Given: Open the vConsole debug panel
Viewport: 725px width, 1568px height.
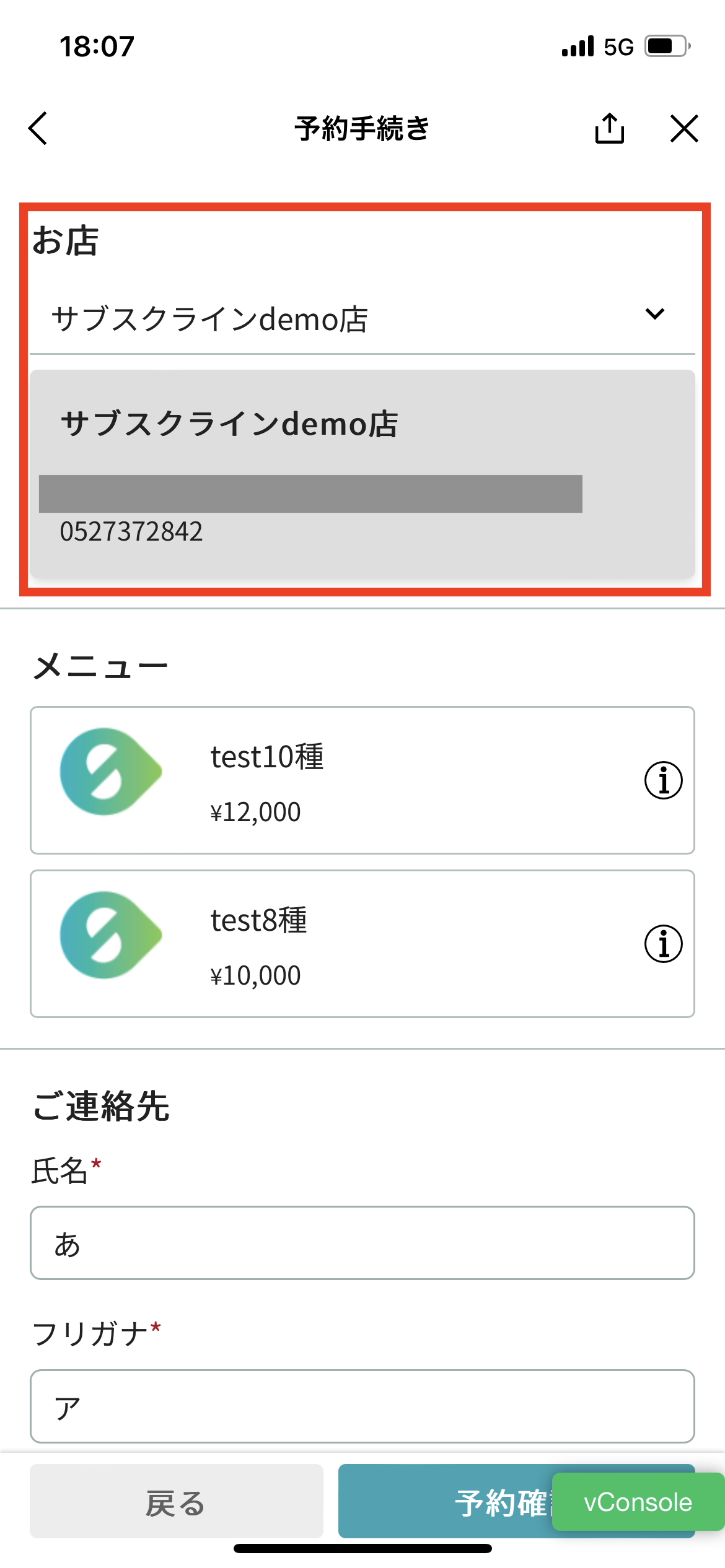Looking at the screenshot, I should [x=638, y=1502].
